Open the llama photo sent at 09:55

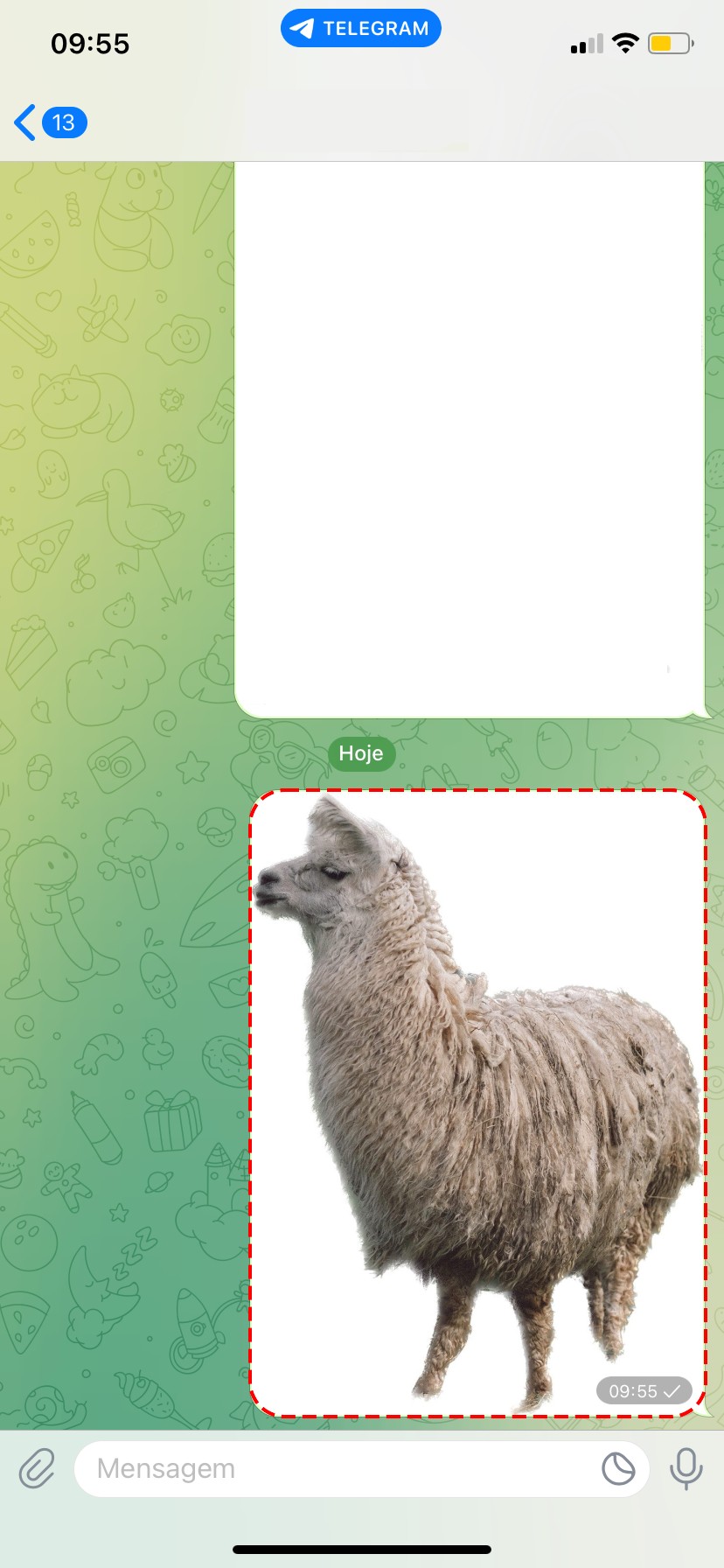point(477,1102)
